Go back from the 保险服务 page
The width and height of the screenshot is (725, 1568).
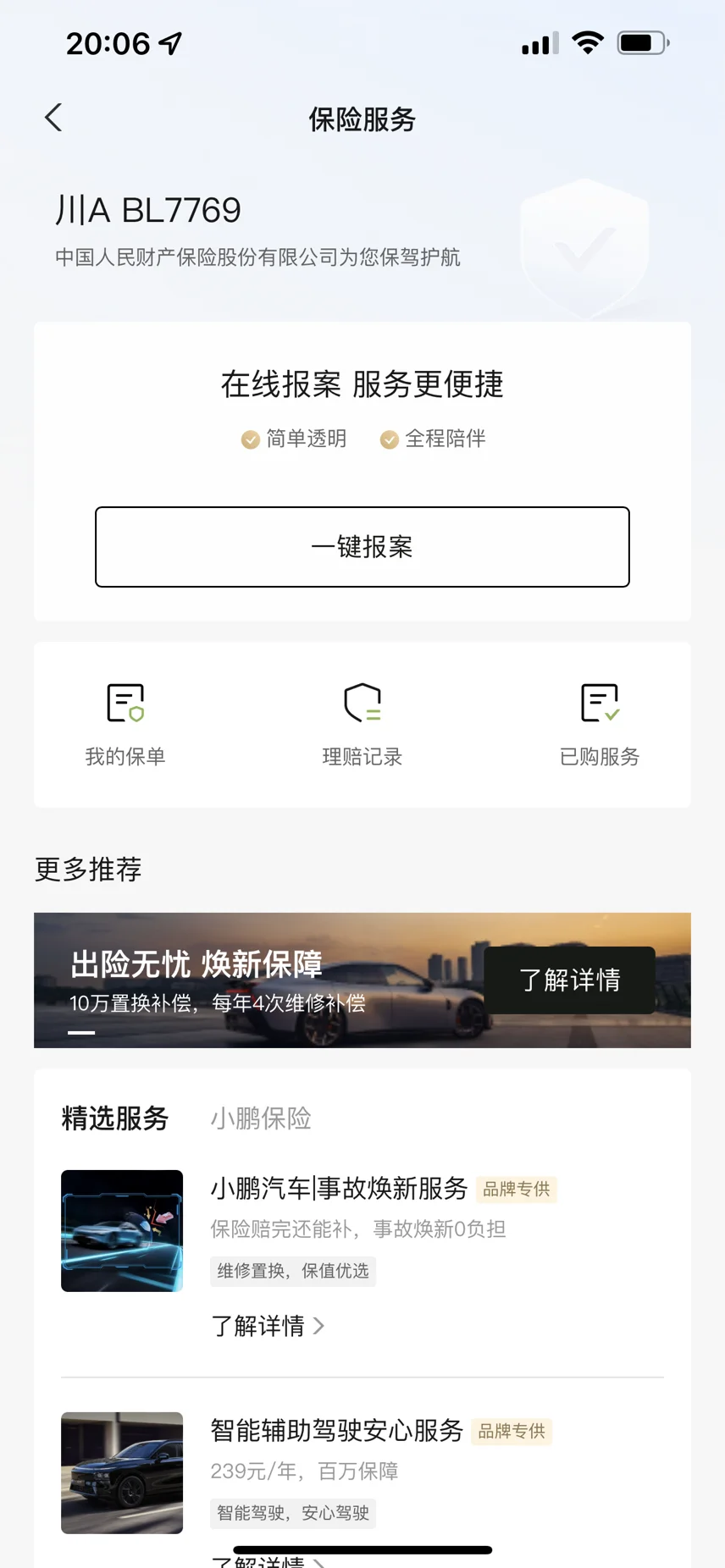click(x=53, y=118)
